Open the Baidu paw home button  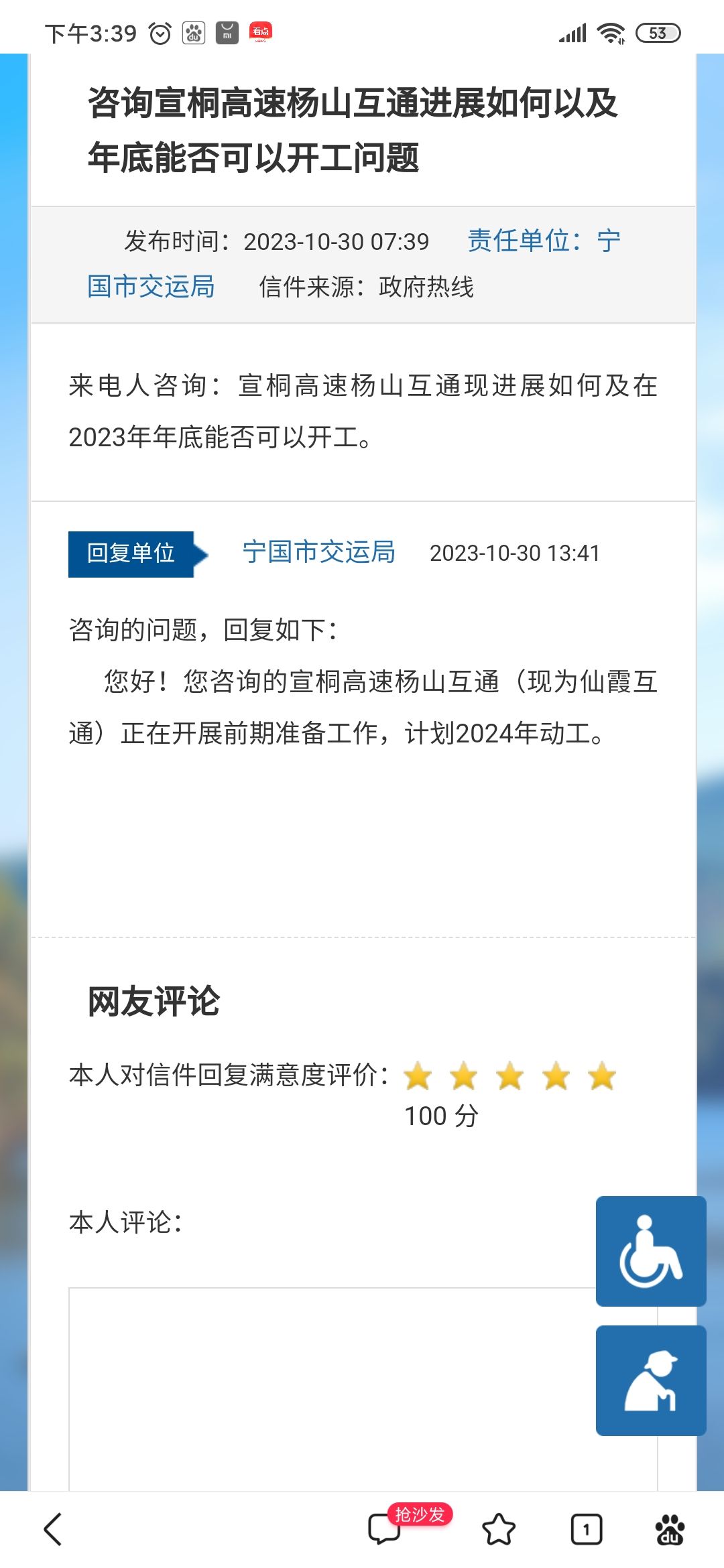click(x=670, y=1529)
